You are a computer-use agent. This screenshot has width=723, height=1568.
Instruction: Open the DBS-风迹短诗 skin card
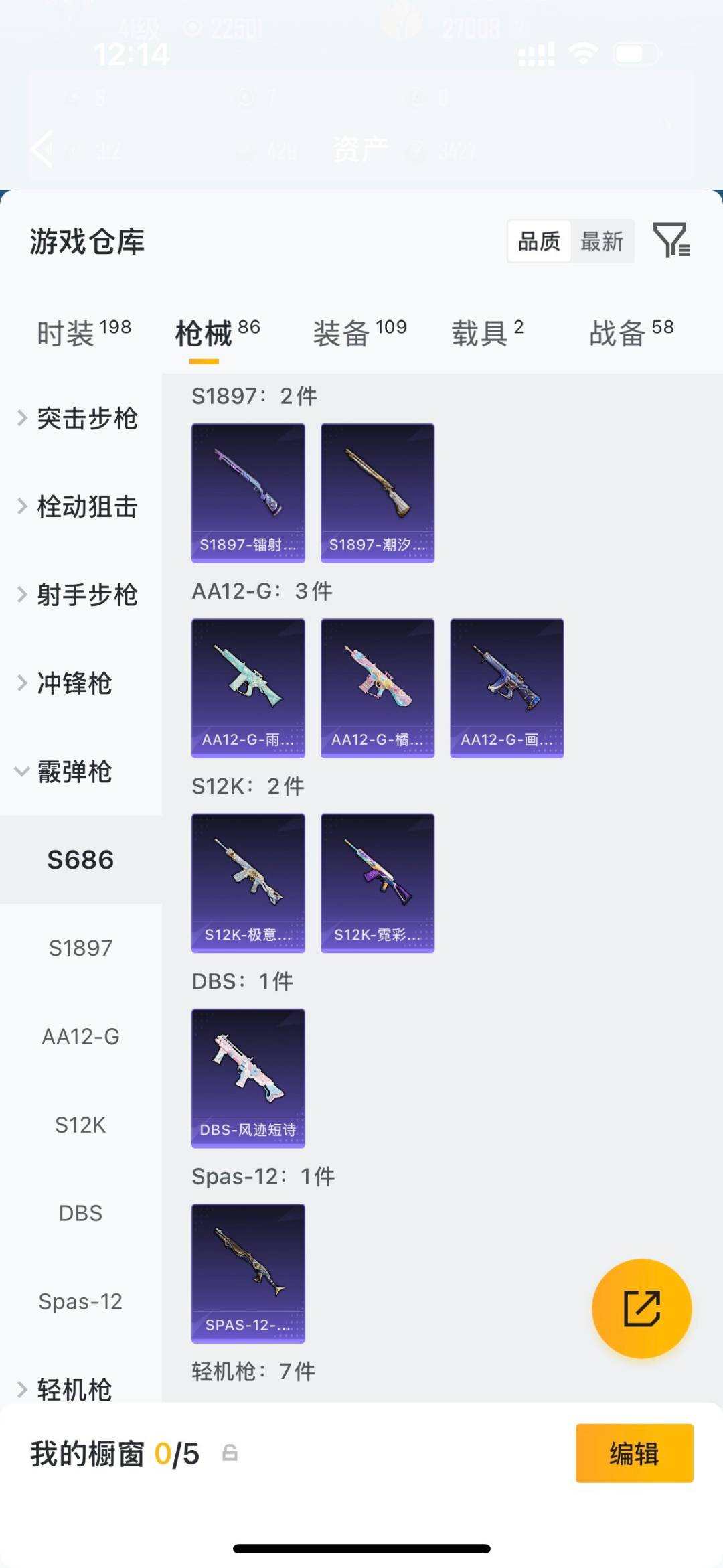point(248,1076)
